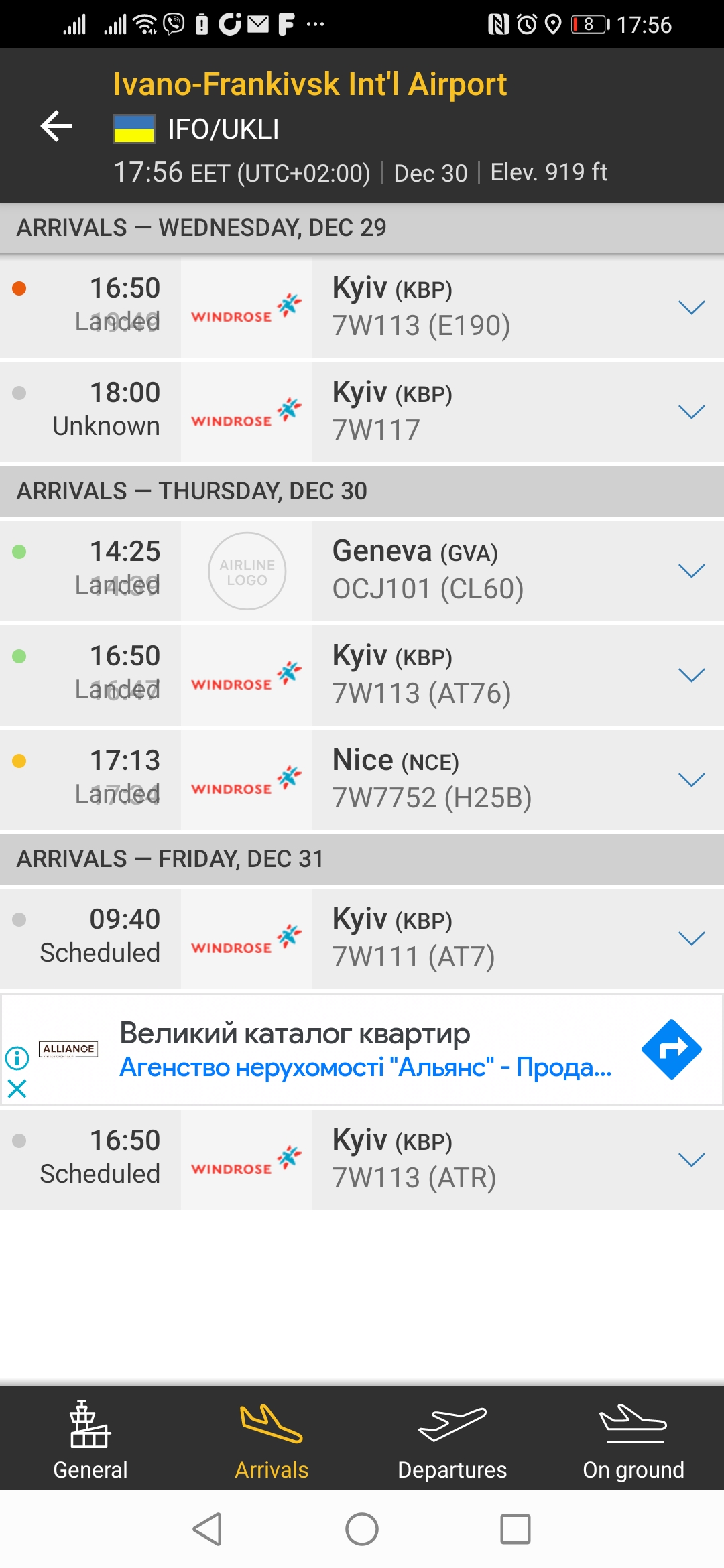Tap the blue directions arrow in ad
The width and height of the screenshot is (724, 1568).
[671, 1049]
